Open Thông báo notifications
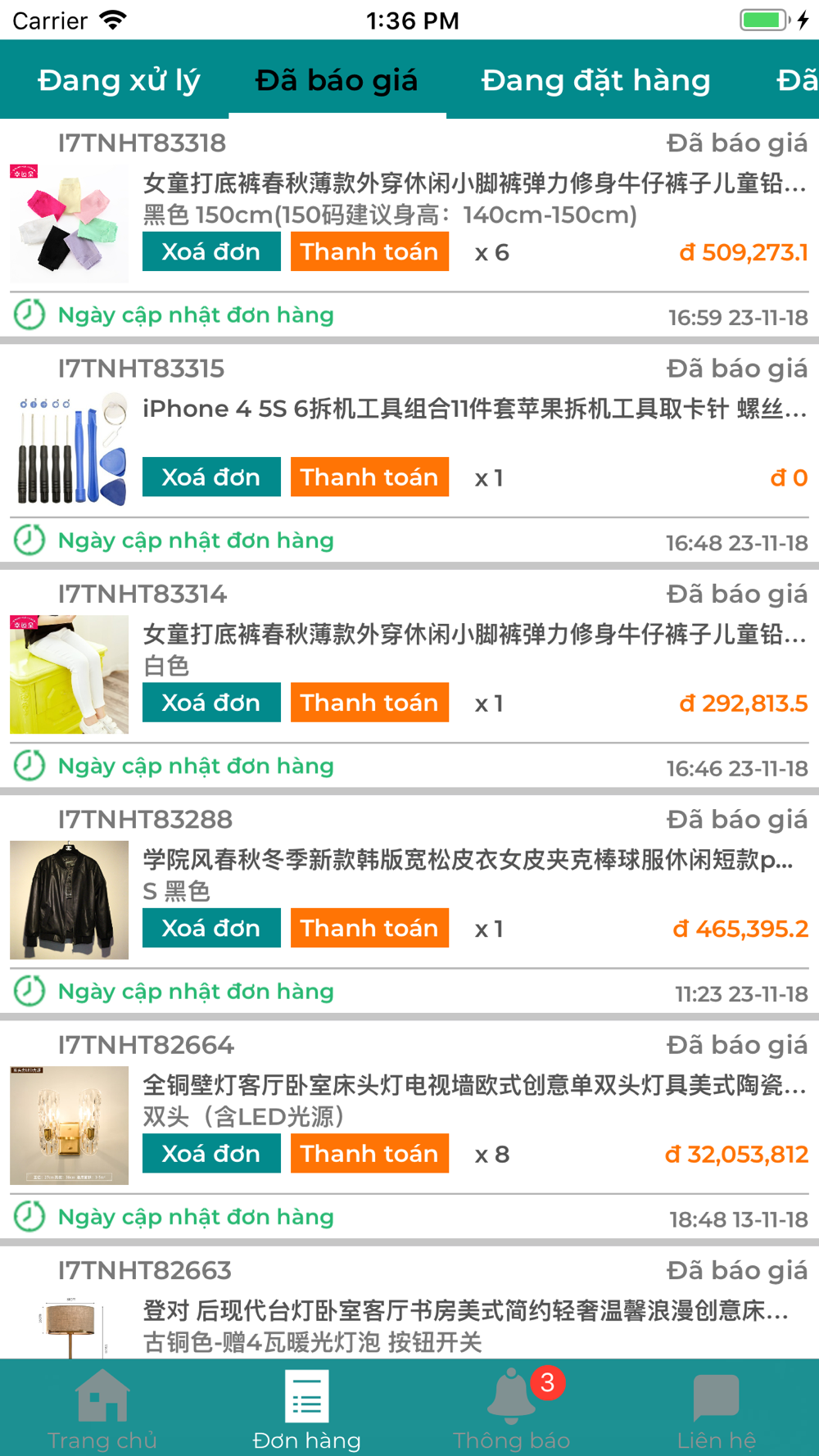Viewport: 819px width, 1456px height. pyautogui.click(x=512, y=1409)
